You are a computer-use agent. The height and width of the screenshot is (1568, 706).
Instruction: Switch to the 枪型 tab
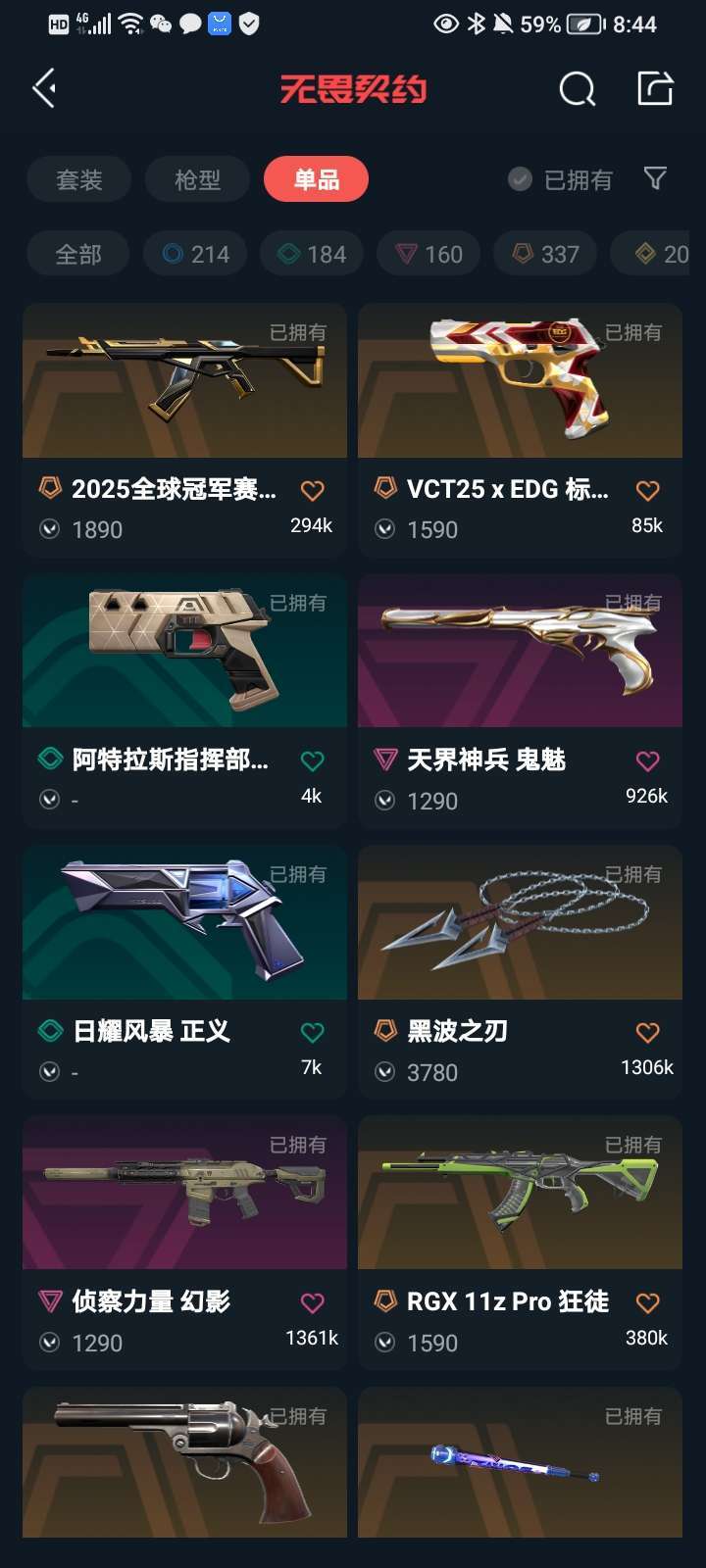pyautogui.click(x=197, y=179)
